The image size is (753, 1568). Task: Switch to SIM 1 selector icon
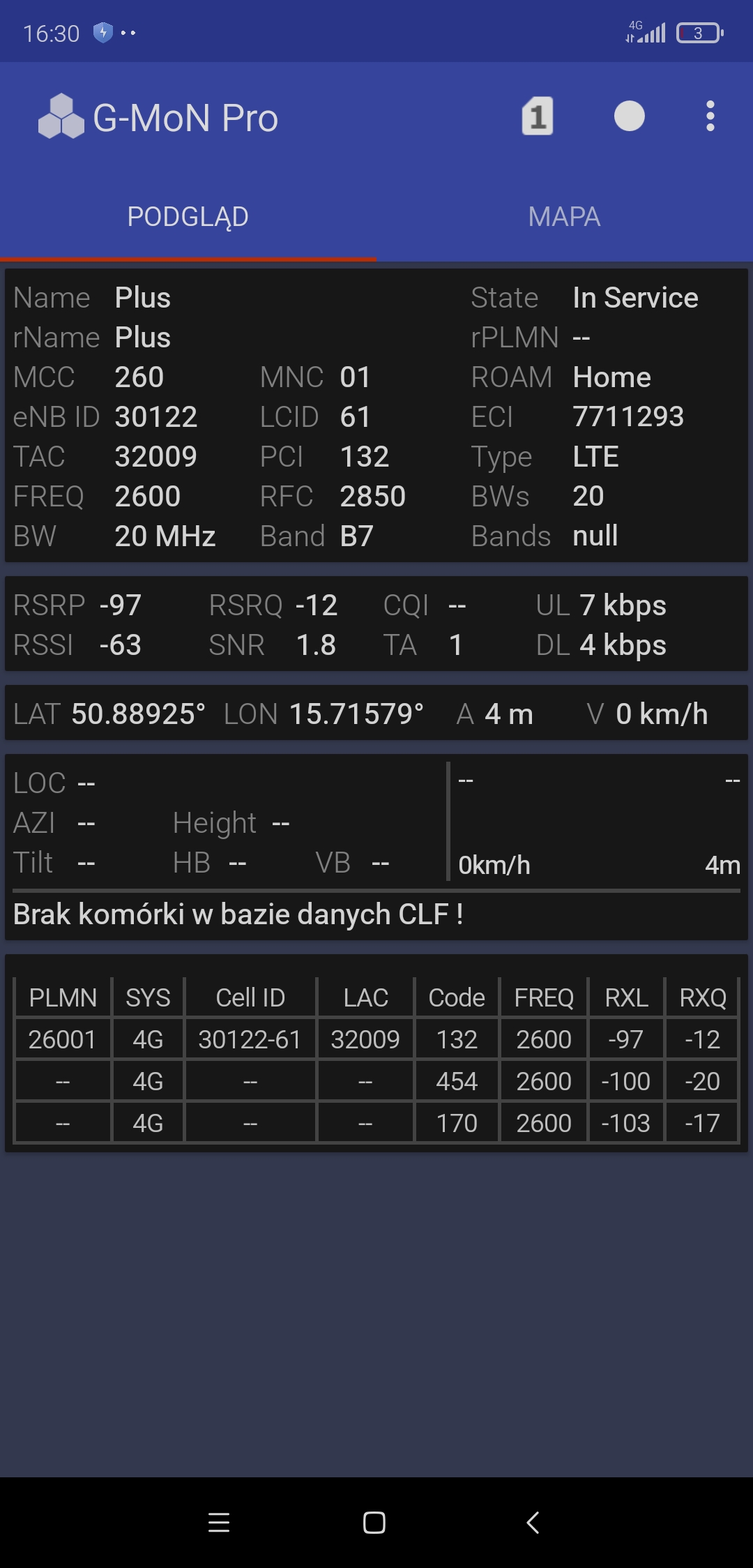[537, 116]
